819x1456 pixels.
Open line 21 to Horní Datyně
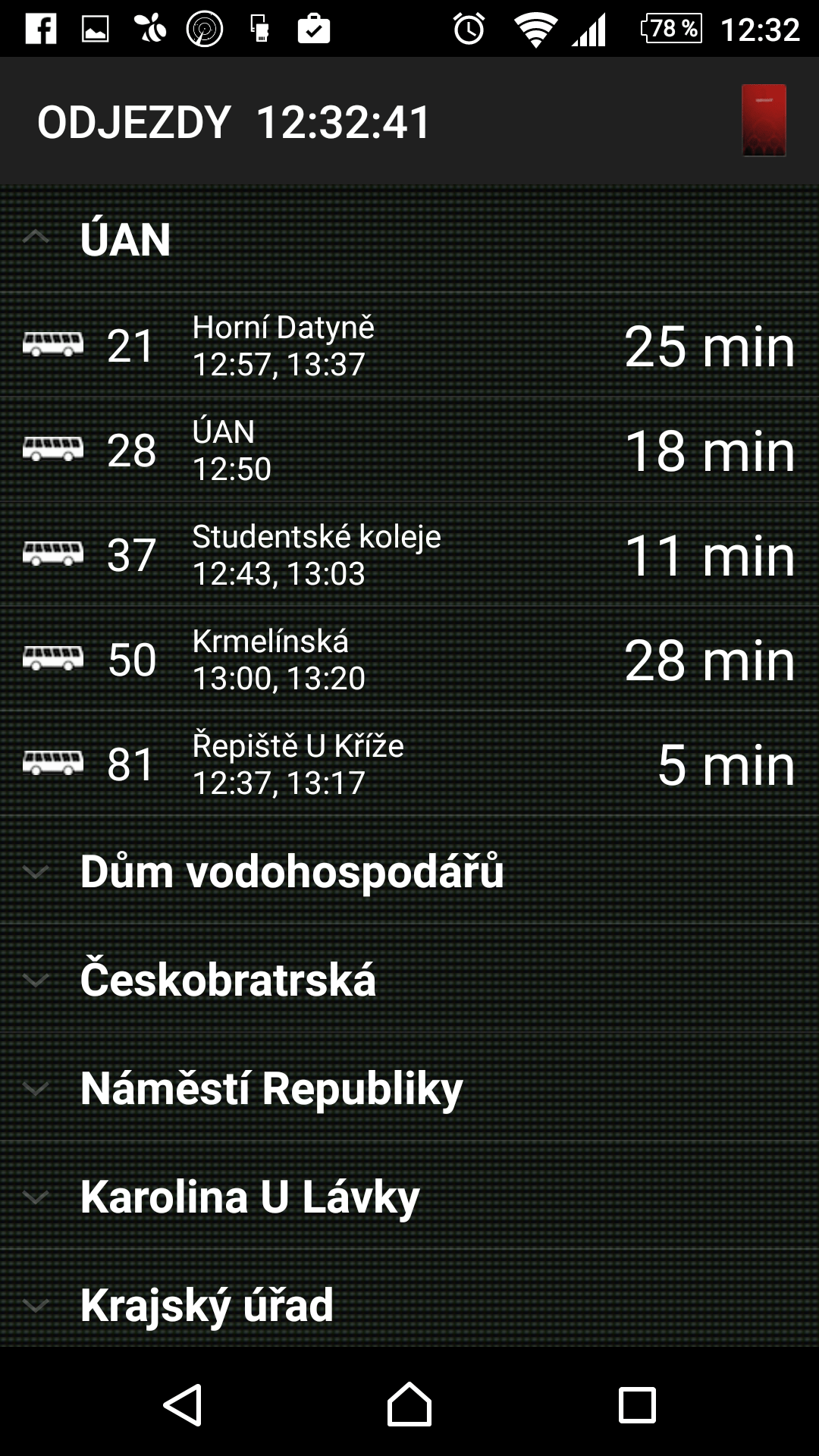point(409,346)
